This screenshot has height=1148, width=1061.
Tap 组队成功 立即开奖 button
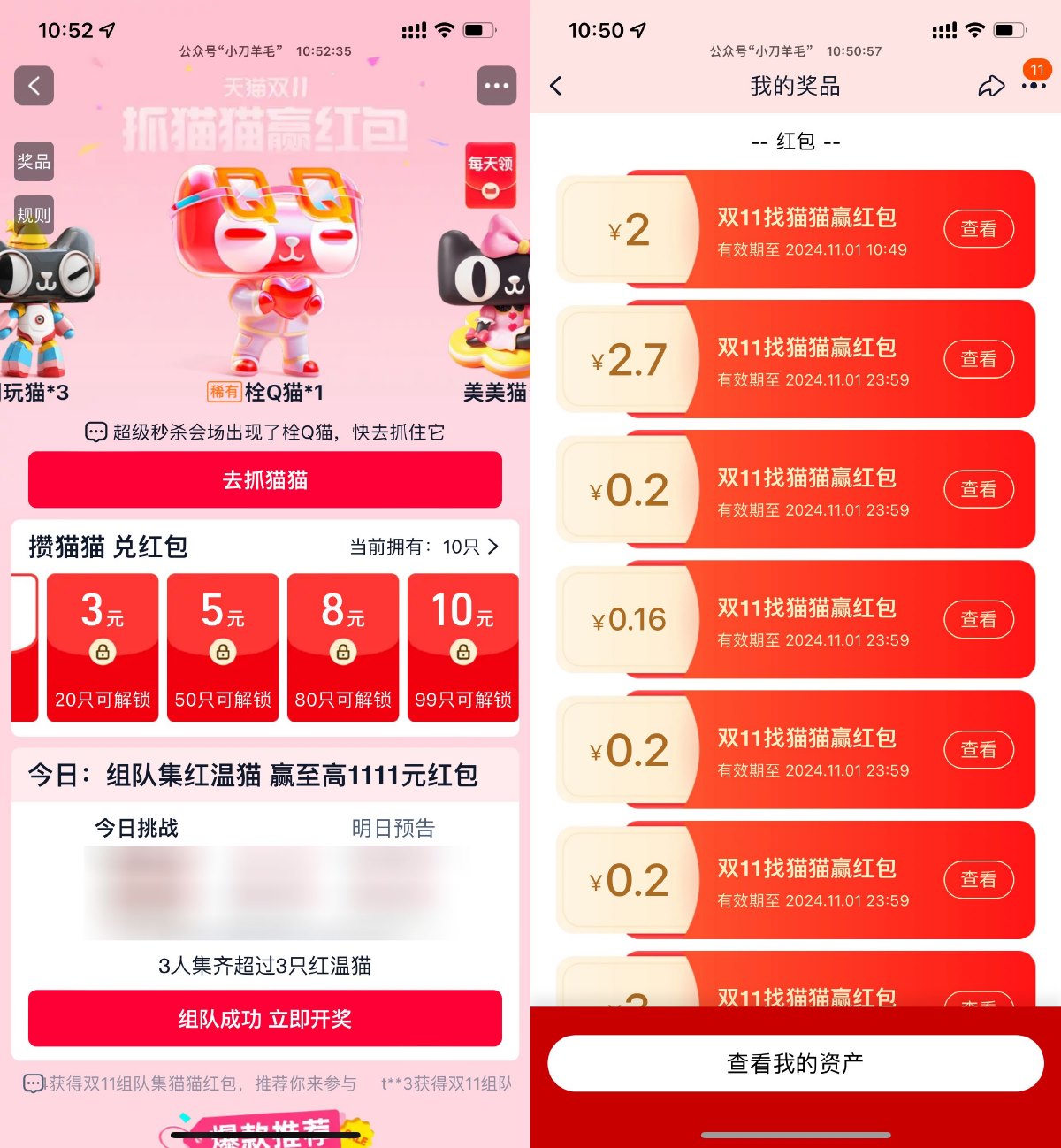click(265, 1019)
